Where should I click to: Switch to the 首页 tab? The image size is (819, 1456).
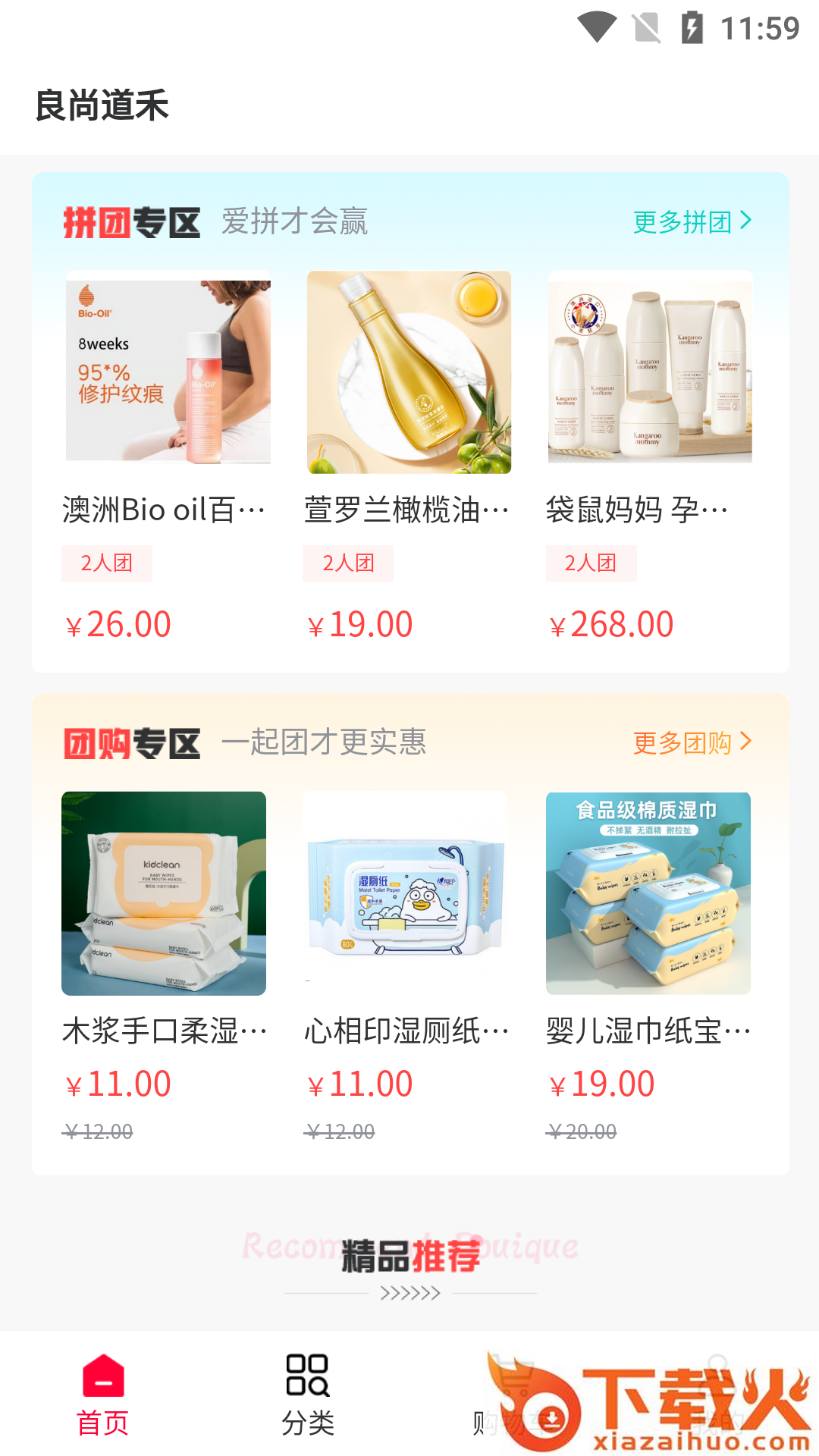pyautogui.click(x=103, y=1394)
